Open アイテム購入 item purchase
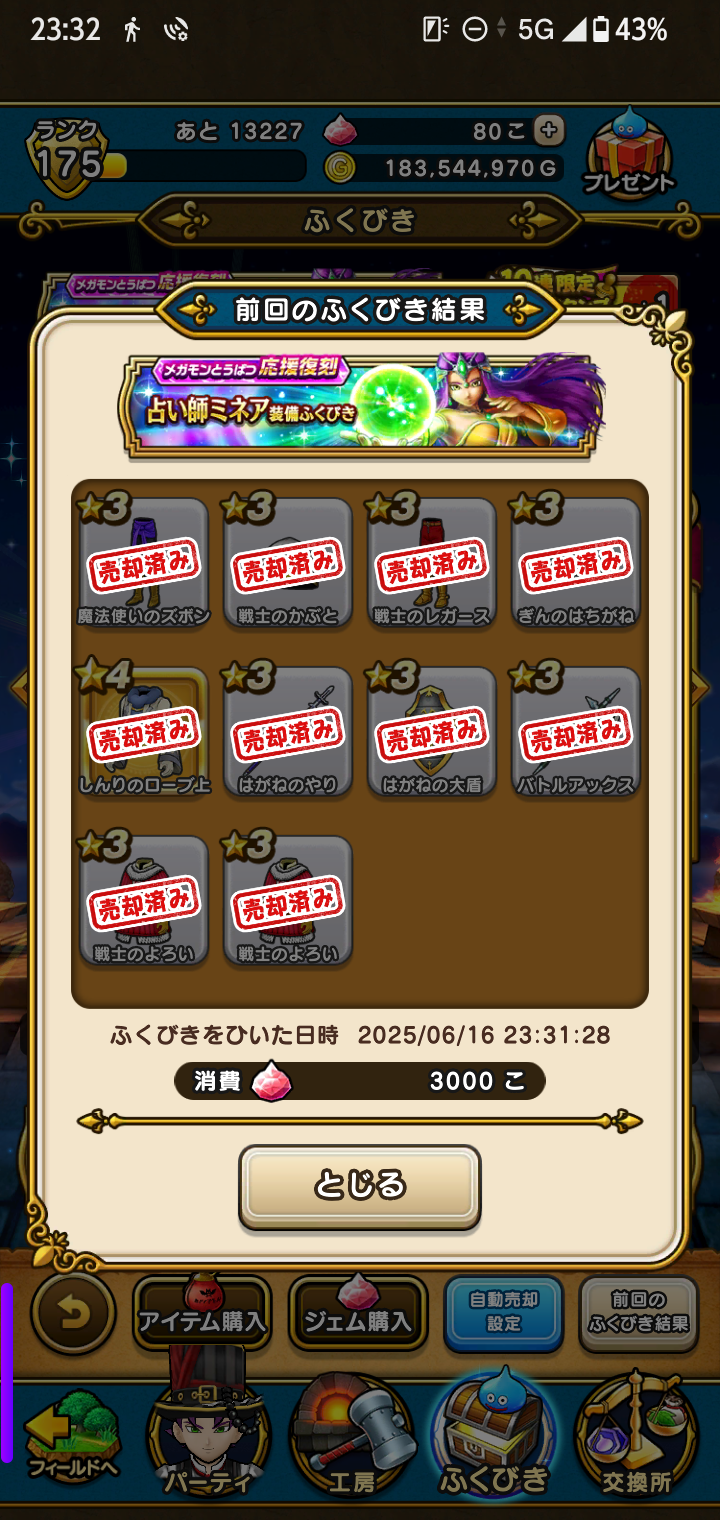 point(202,1313)
